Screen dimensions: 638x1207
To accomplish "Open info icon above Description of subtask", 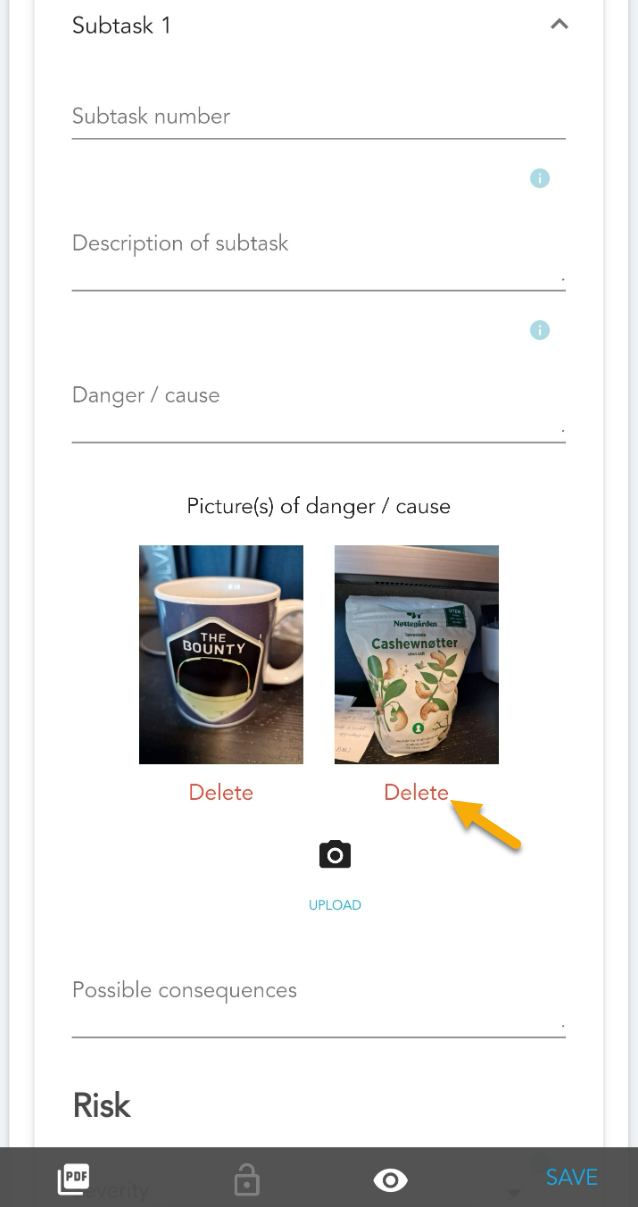I will click(539, 179).
